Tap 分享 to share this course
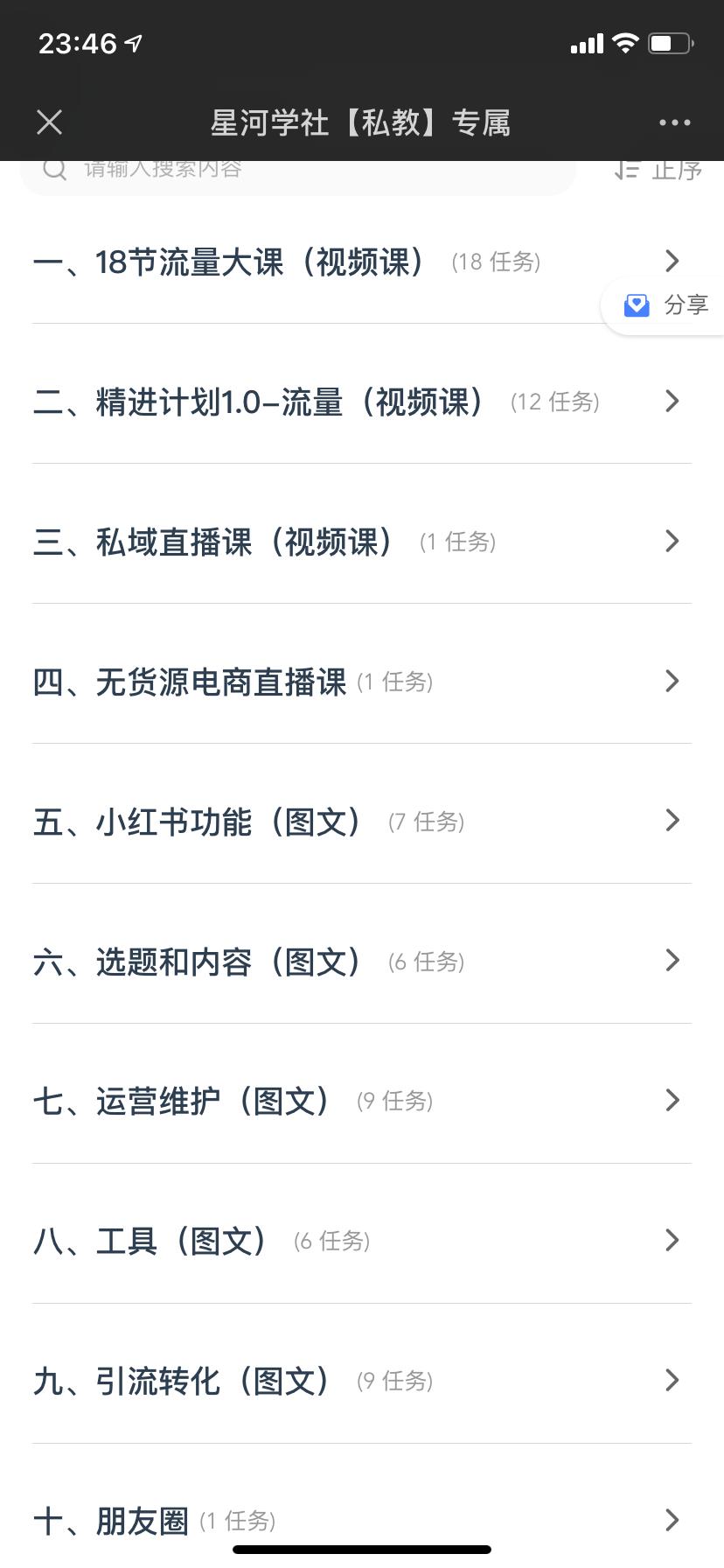Screen dimensions: 724x1568 click(x=686, y=305)
